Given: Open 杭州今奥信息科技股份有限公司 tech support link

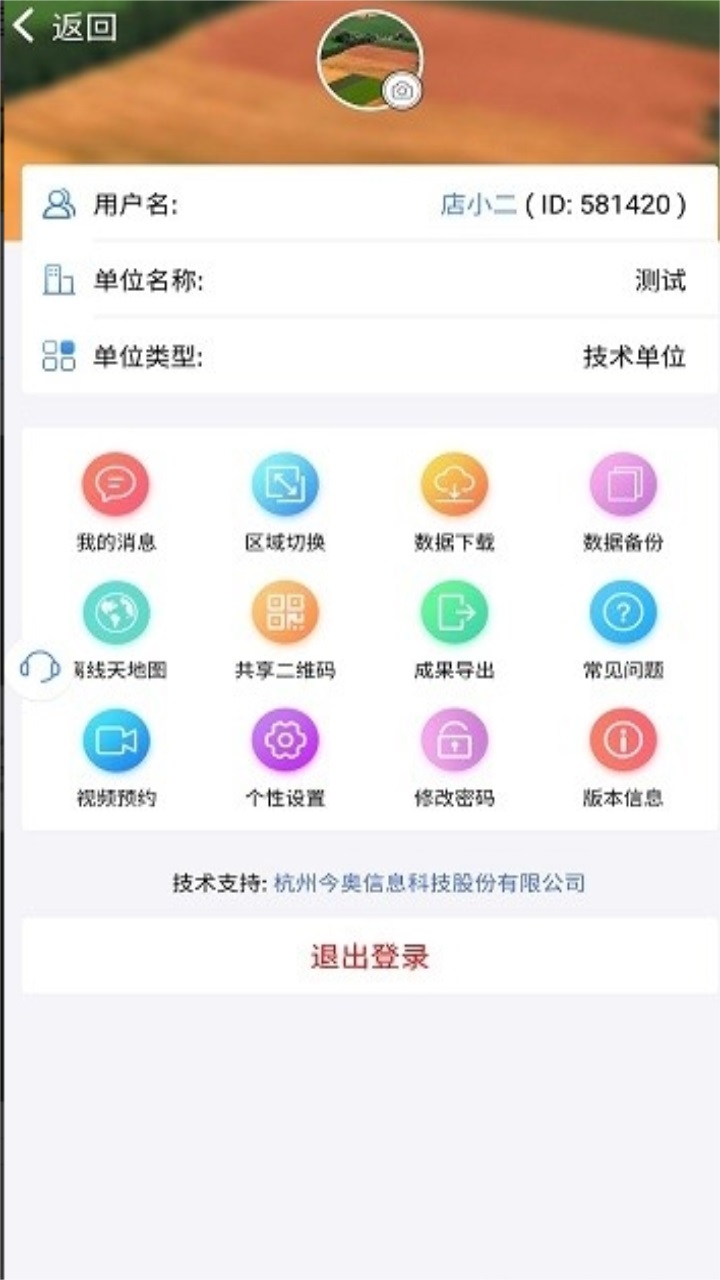Looking at the screenshot, I should [x=429, y=883].
